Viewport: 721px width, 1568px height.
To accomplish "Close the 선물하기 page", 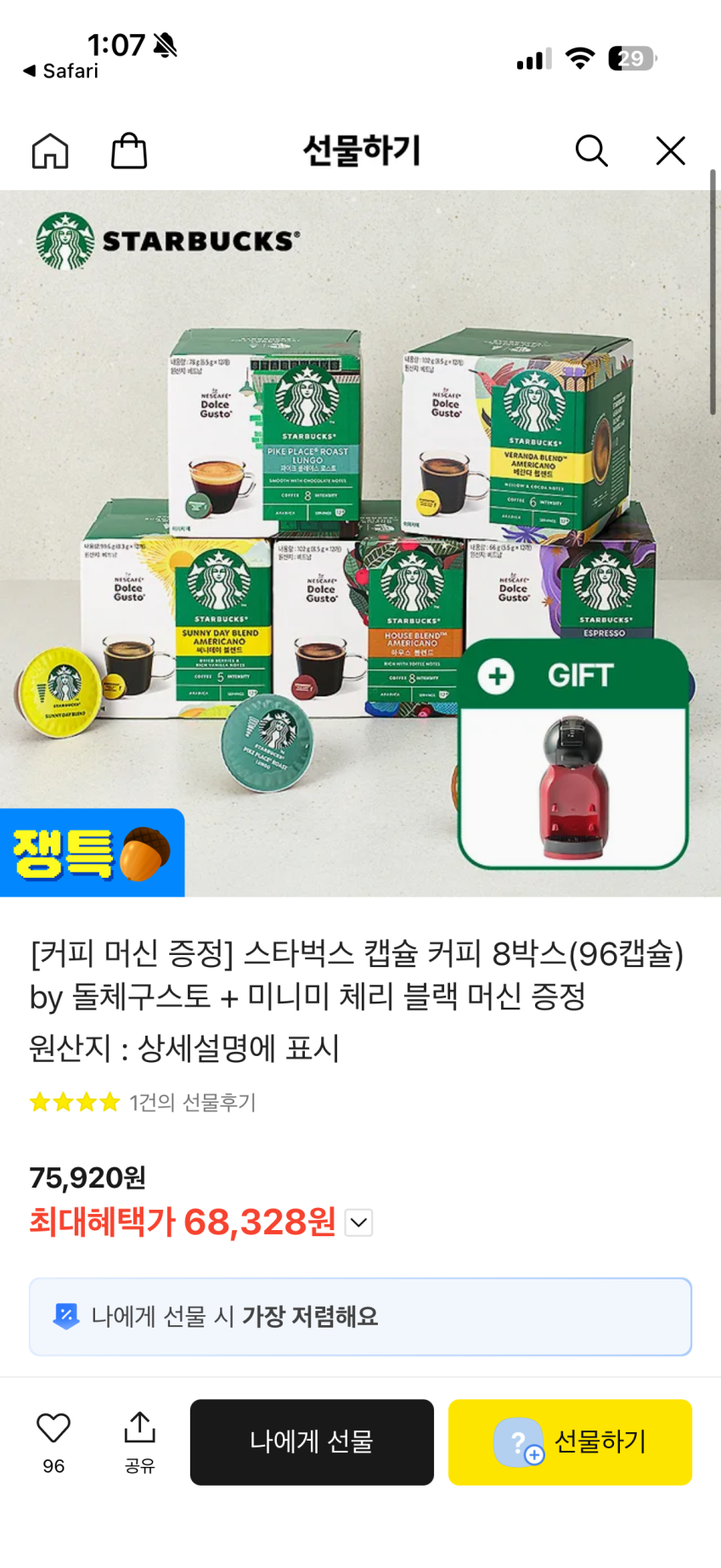I will (670, 151).
